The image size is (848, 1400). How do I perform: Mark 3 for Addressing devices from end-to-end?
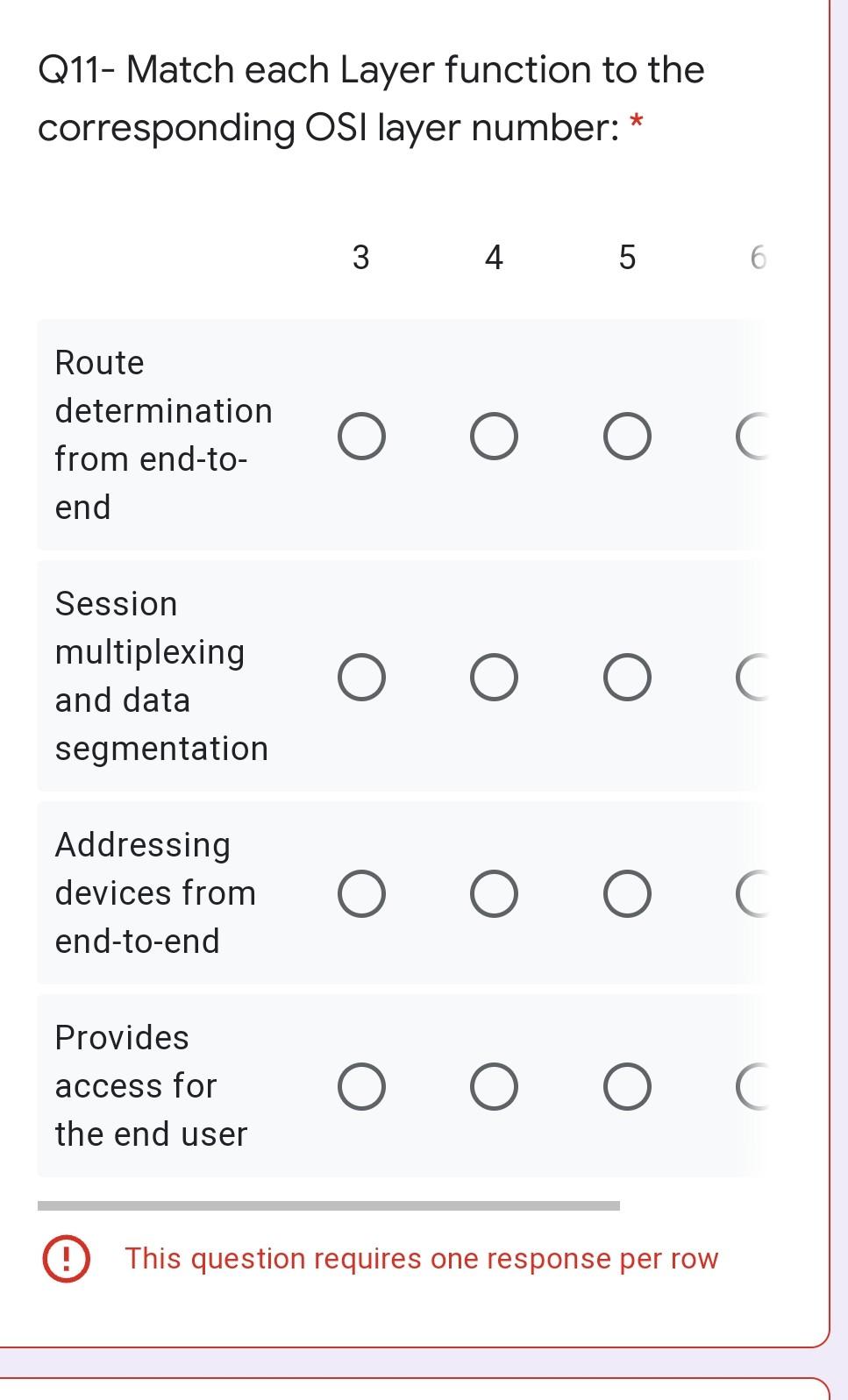[x=361, y=894]
